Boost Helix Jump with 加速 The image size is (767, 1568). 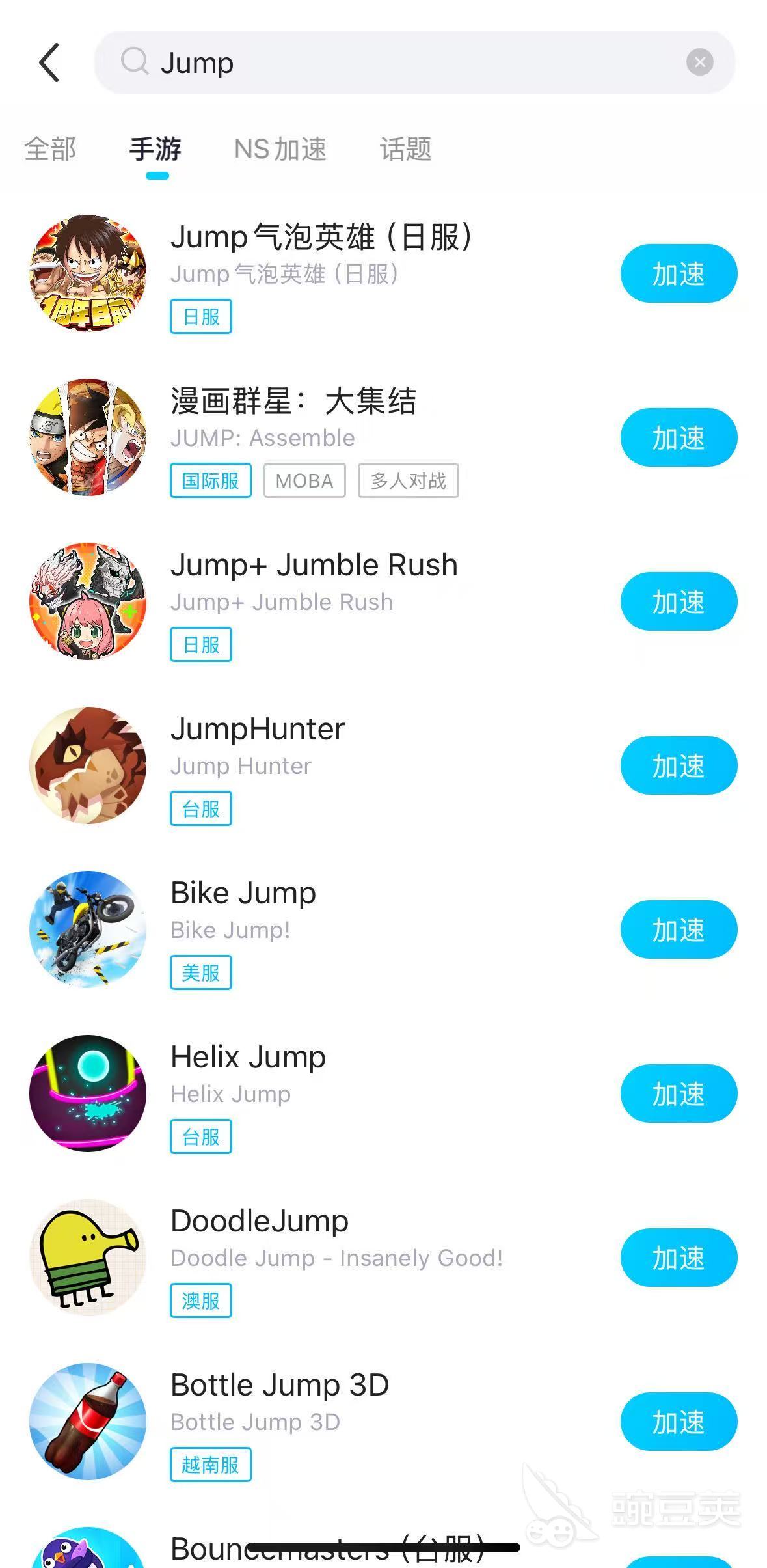(679, 1094)
